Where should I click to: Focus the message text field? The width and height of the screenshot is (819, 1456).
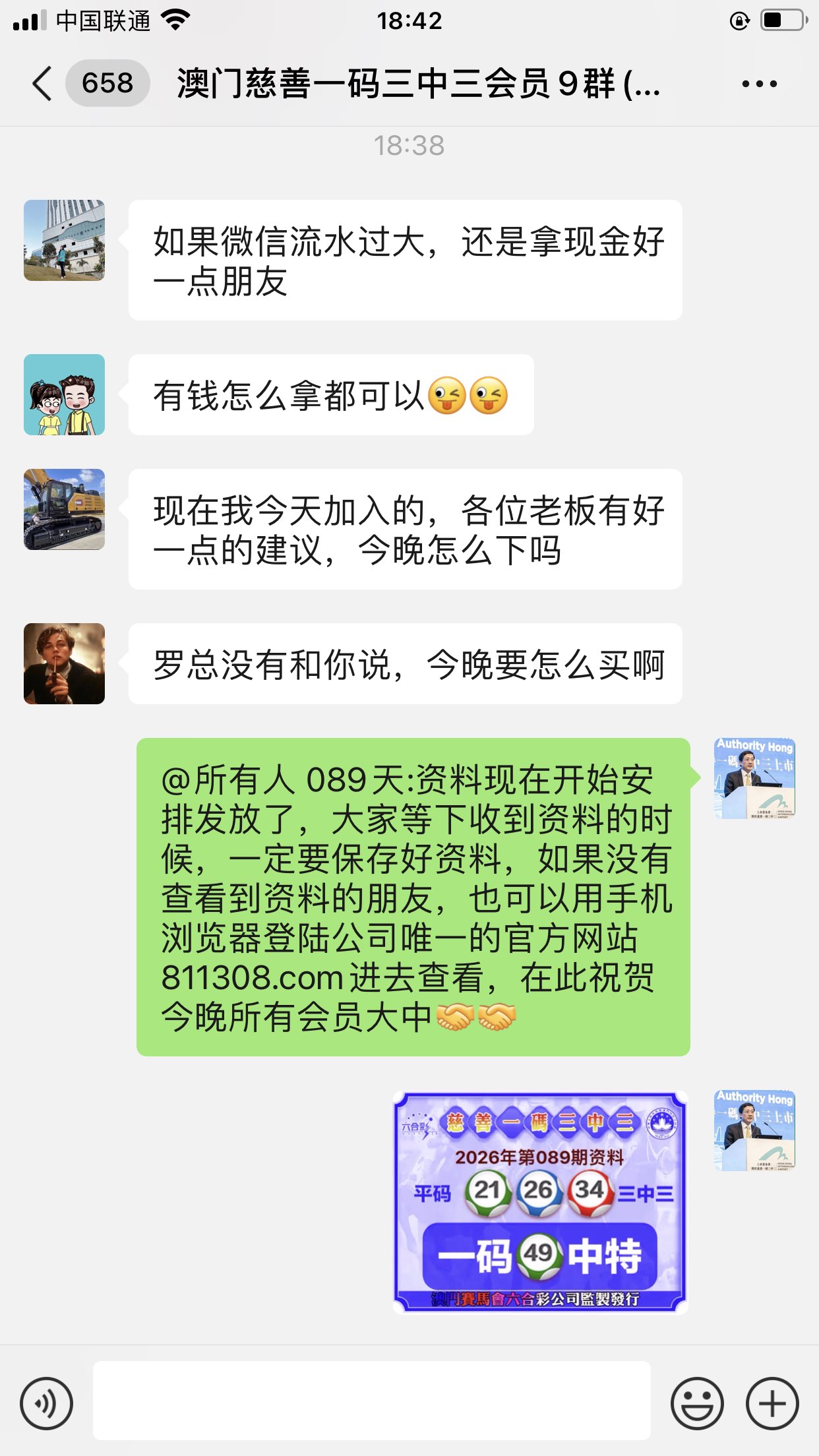(371, 1401)
